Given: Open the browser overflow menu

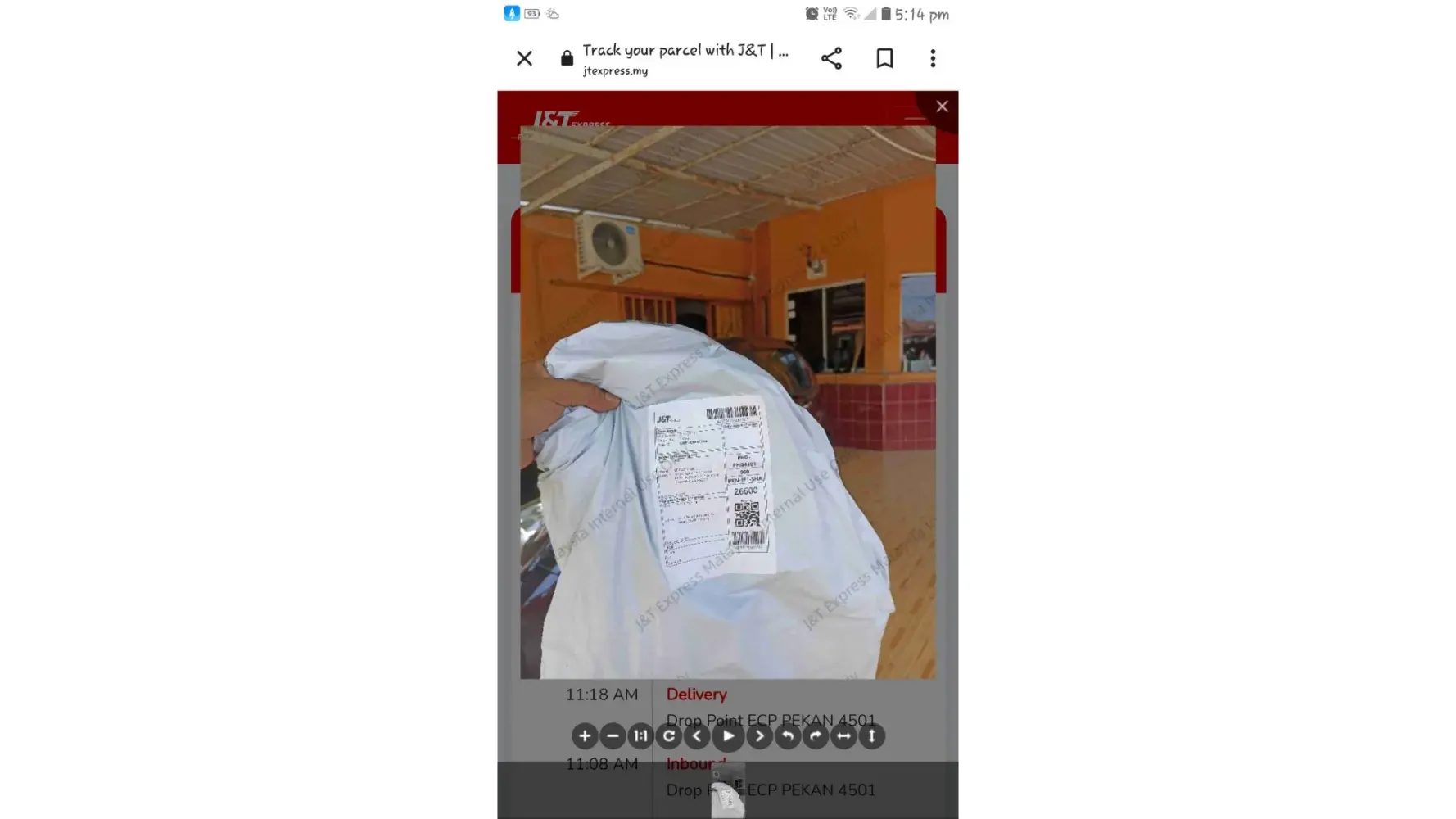Looking at the screenshot, I should click(x=933, y=58).
